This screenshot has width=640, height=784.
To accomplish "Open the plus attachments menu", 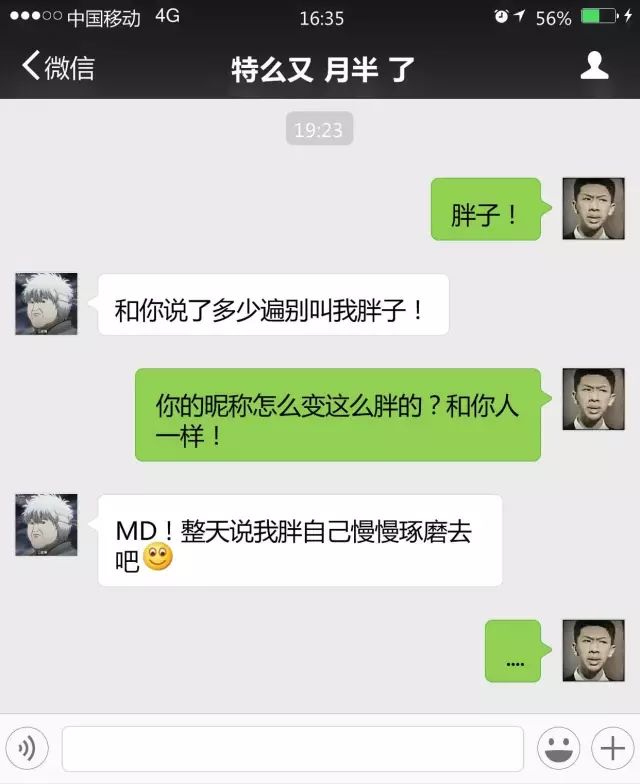I will (609, 748).
